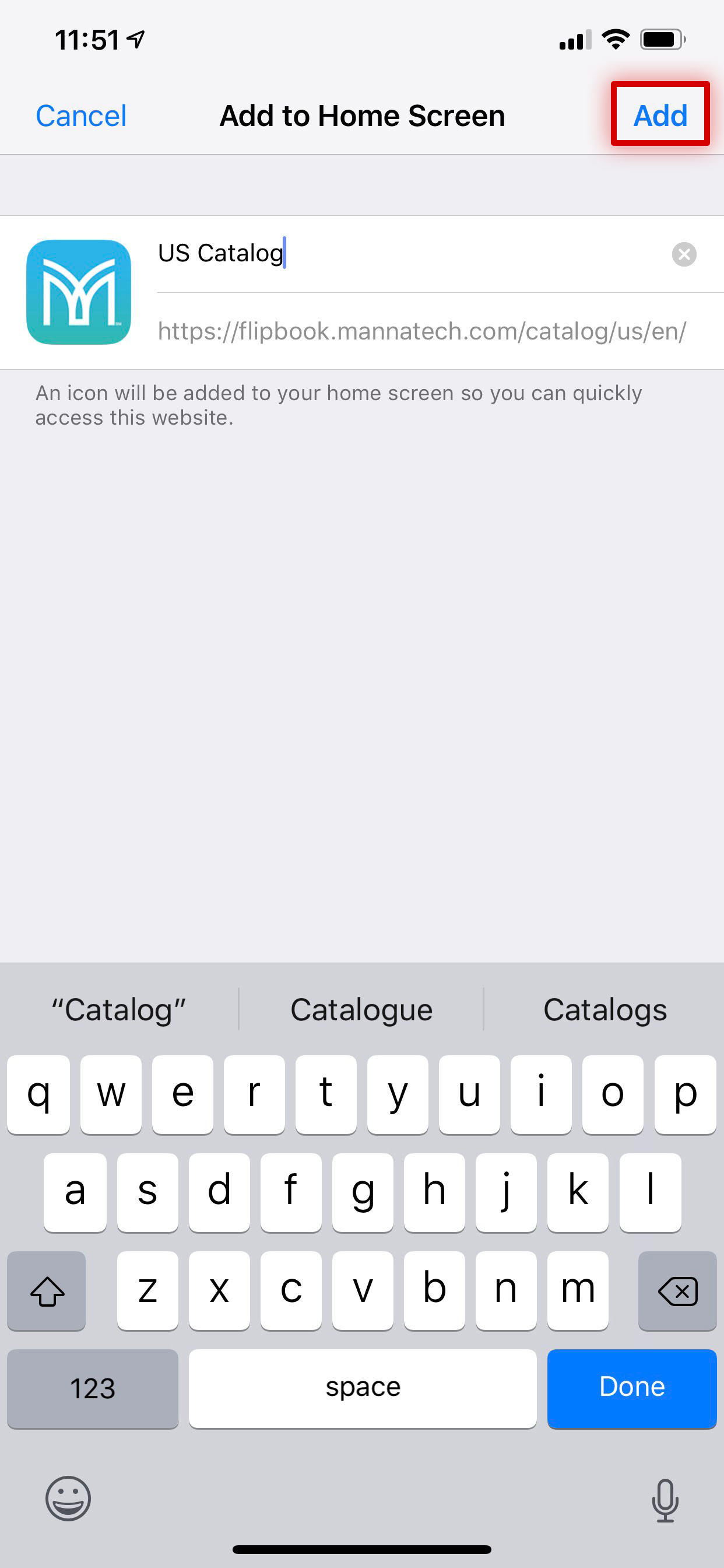This screenshot has height=1568, width=724.
Task: Enable the shift key
Action: pos(47,1290)
